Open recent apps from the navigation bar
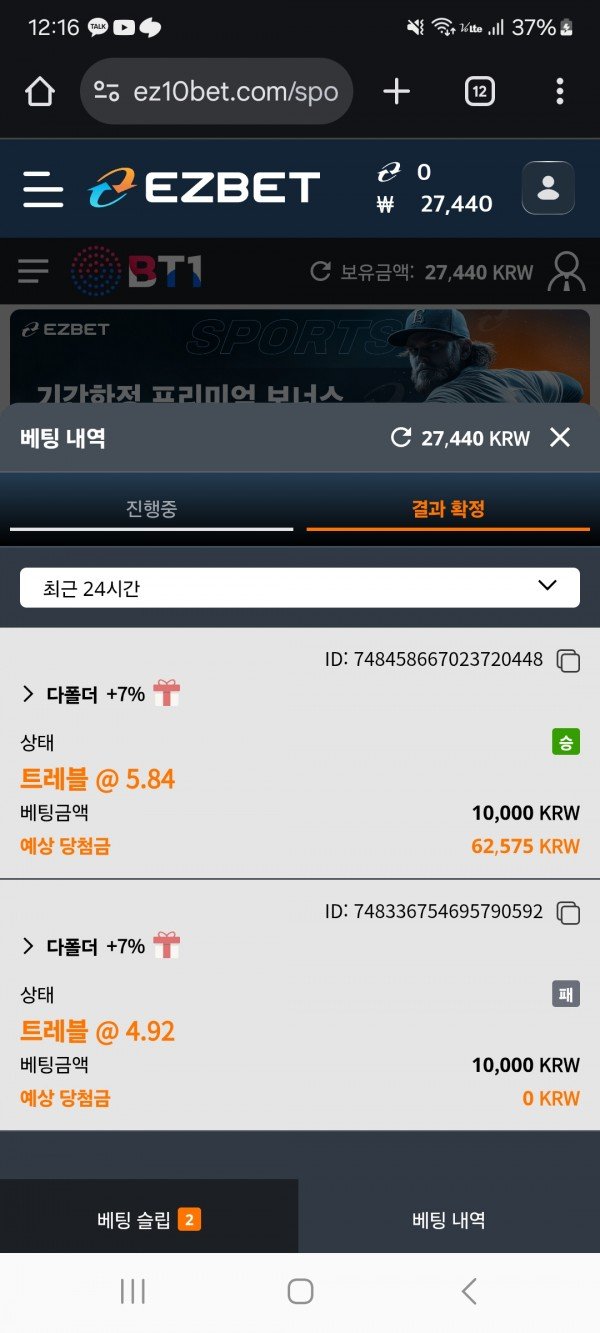This screenshot has height=1333, width=600. click(133, 1291)
